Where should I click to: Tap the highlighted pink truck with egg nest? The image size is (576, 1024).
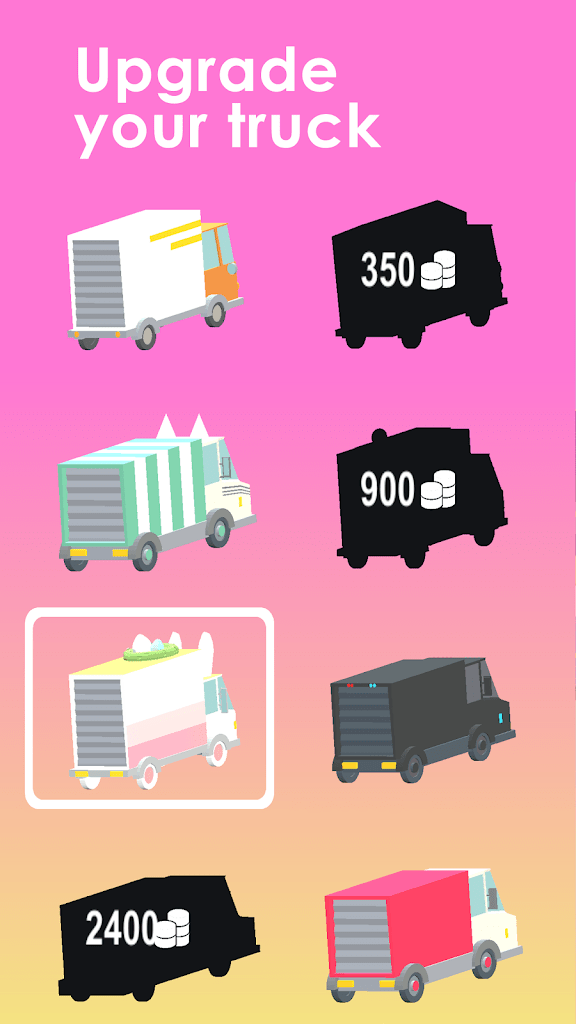(150, 709)
